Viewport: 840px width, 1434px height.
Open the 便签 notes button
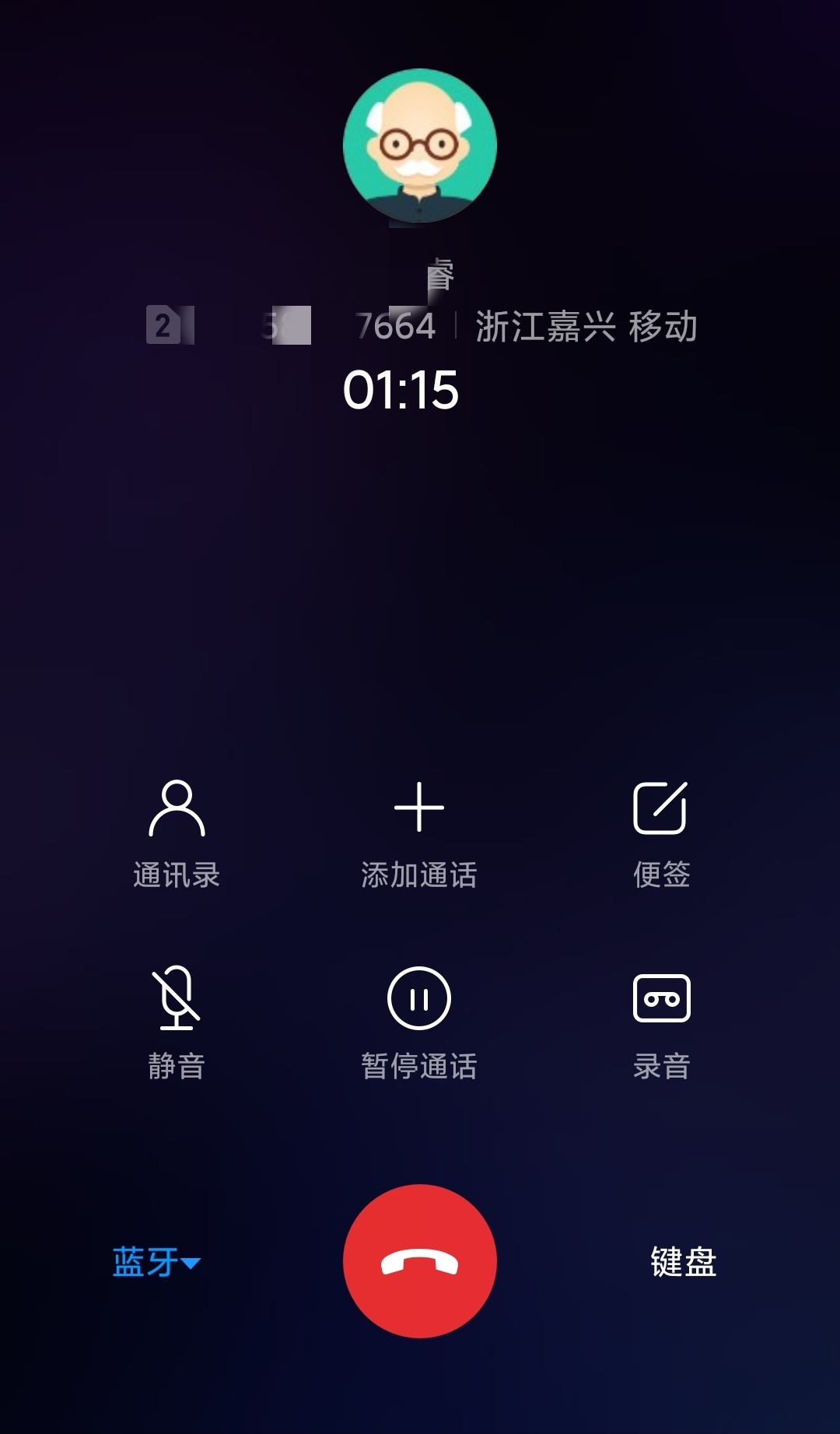[661, 833]
